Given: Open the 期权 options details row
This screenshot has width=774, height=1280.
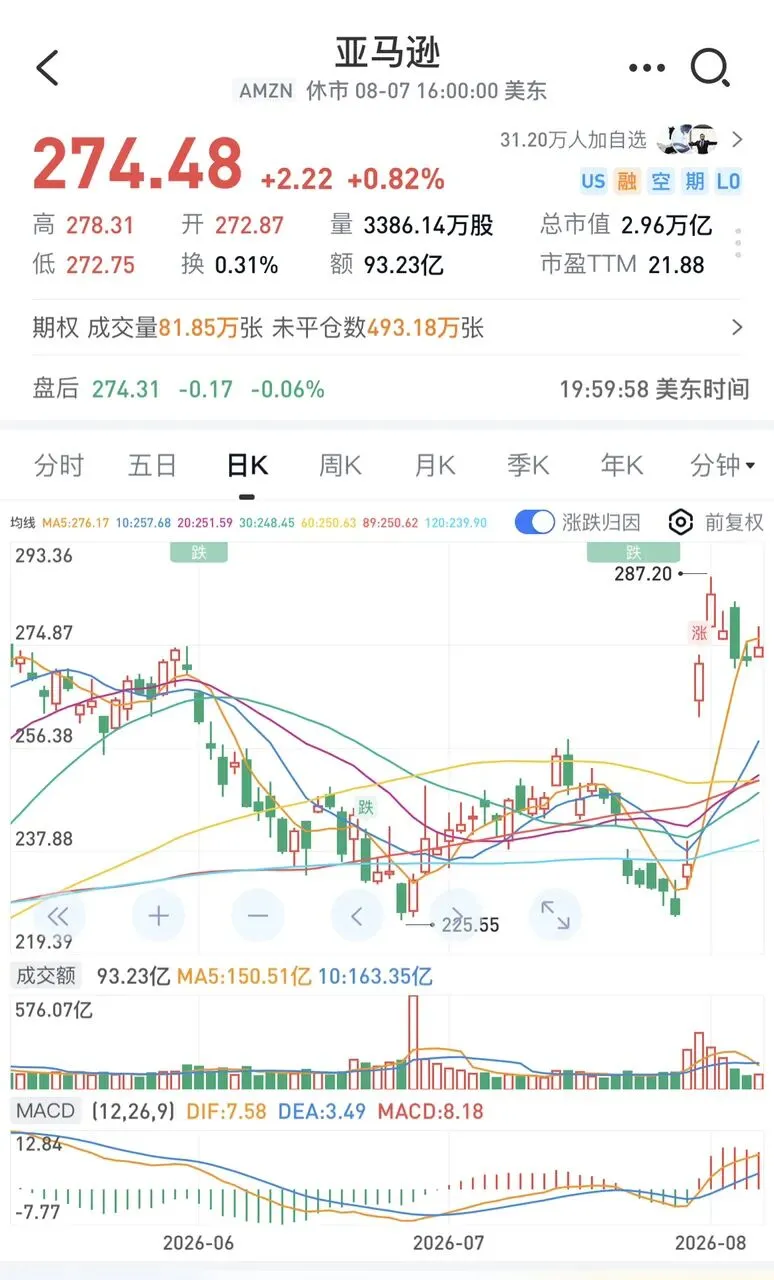Looking at the screenshot, I should (387, 327).
